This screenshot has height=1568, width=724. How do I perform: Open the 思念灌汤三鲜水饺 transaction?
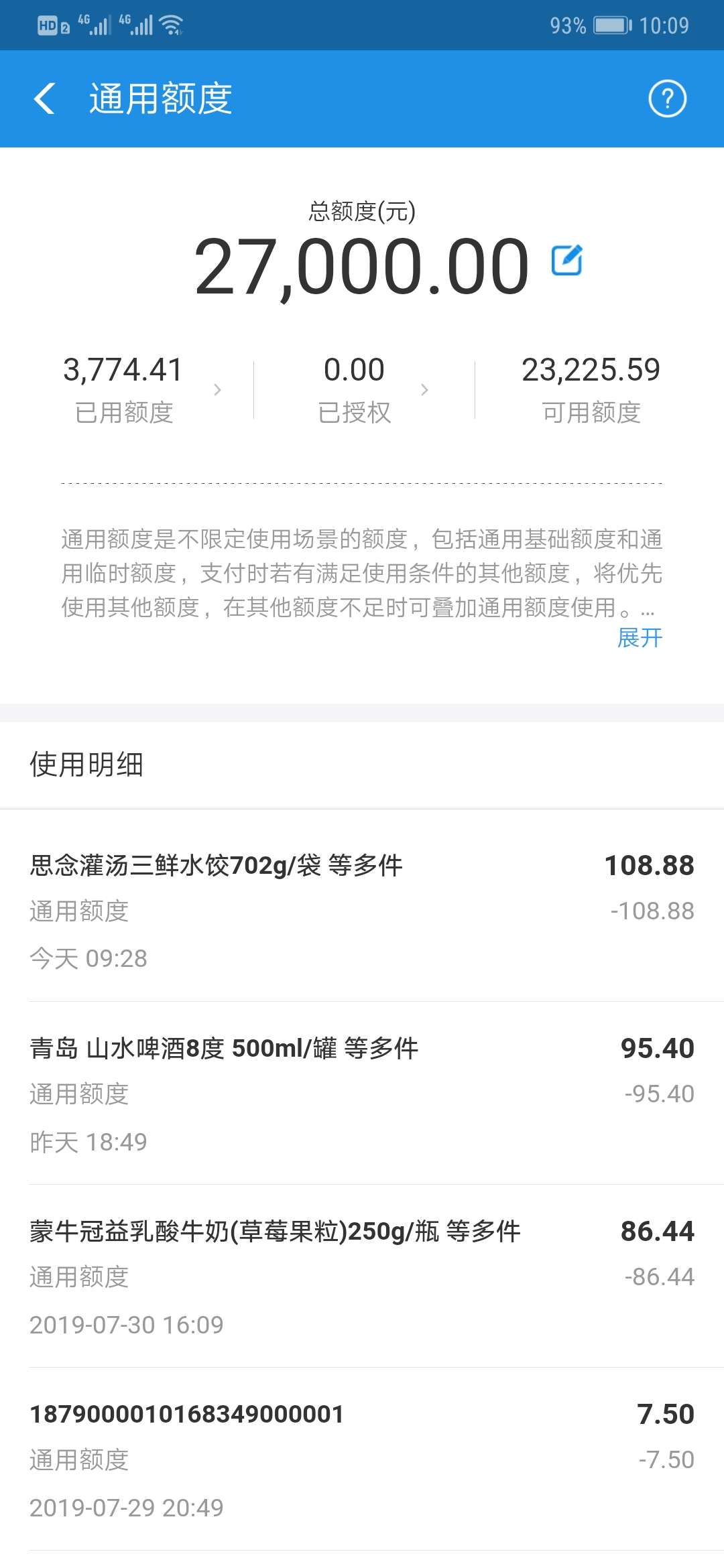[362, 910]
